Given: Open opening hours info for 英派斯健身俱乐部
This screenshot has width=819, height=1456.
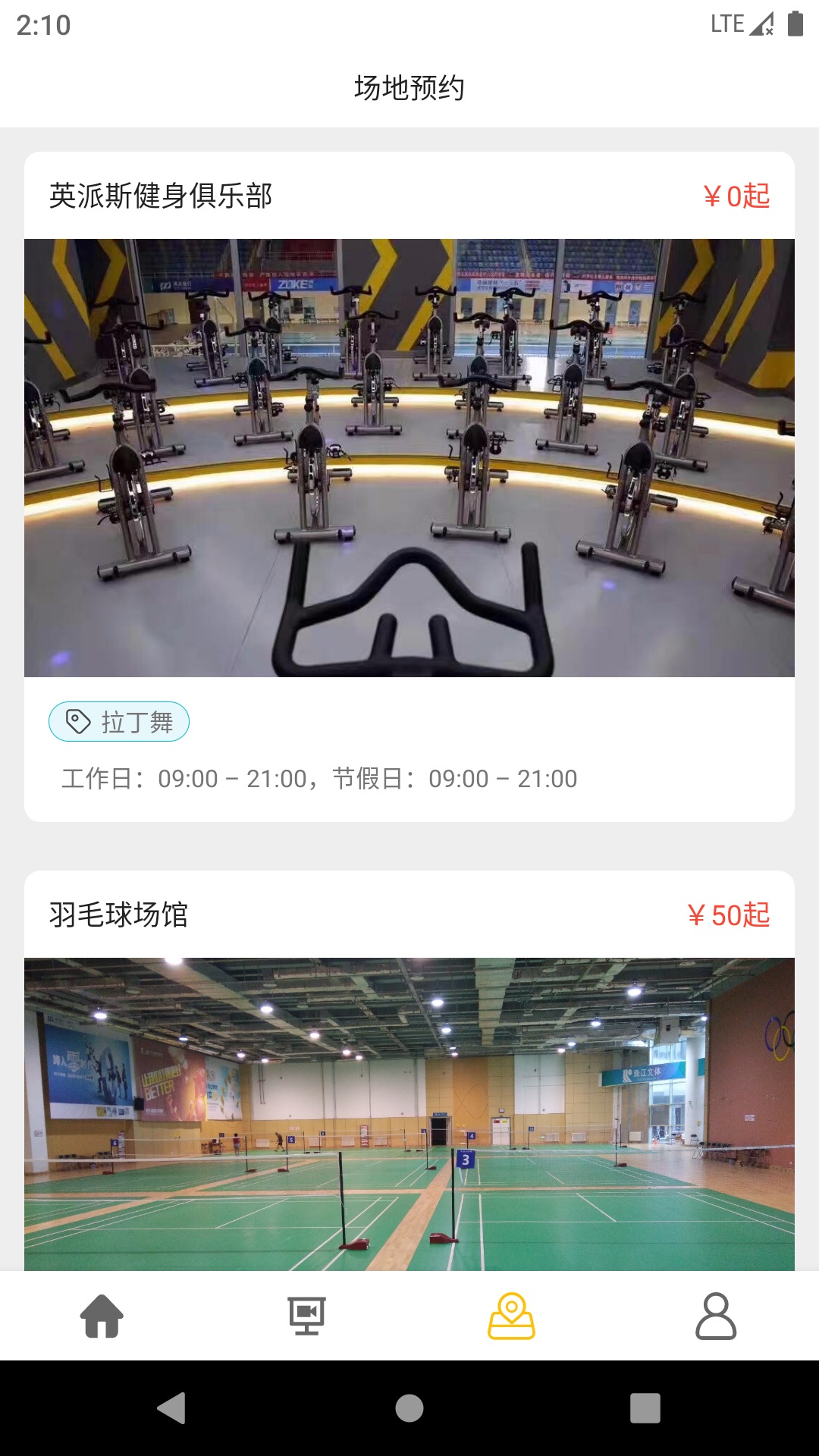Looking at the screenshot, I should coord(318,778).
